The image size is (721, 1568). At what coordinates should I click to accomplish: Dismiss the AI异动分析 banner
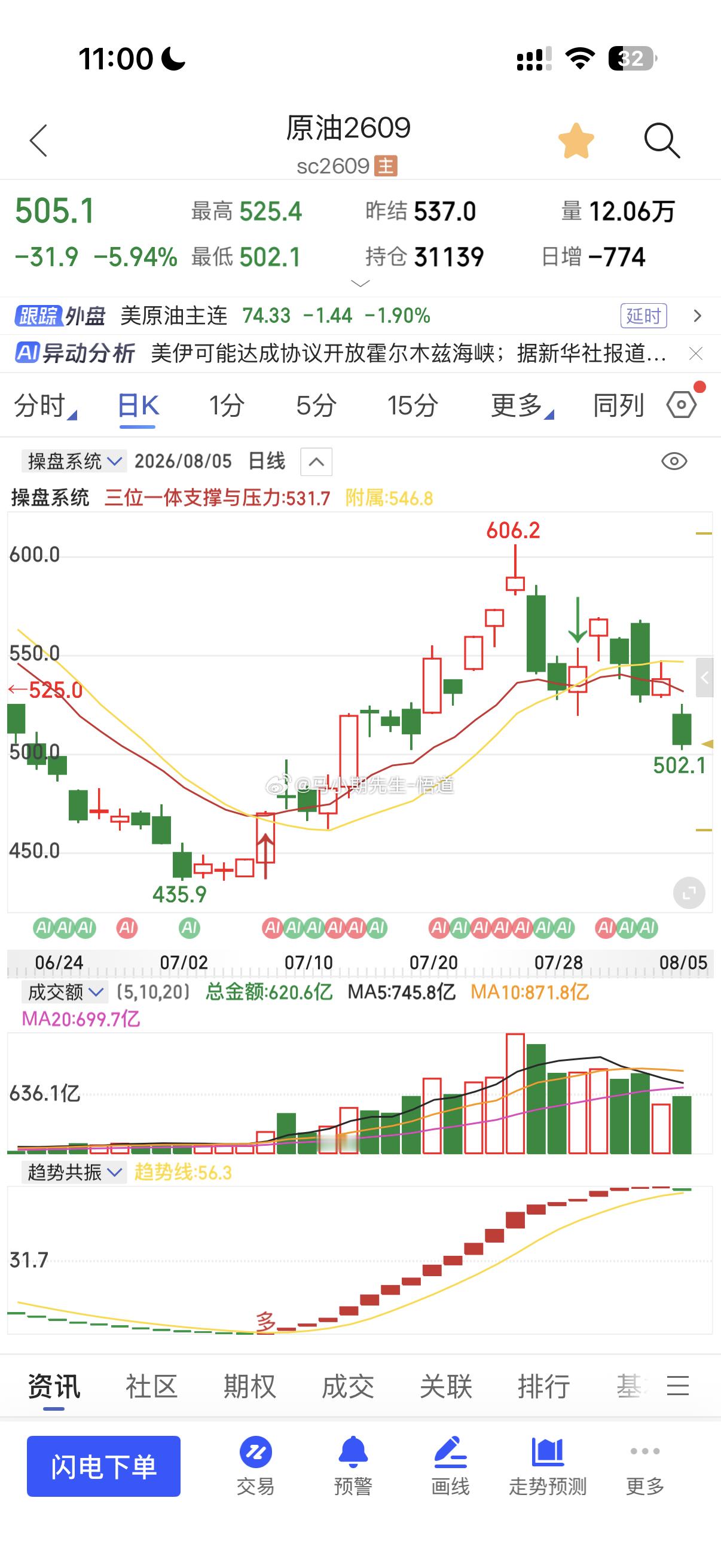[695, 353]
